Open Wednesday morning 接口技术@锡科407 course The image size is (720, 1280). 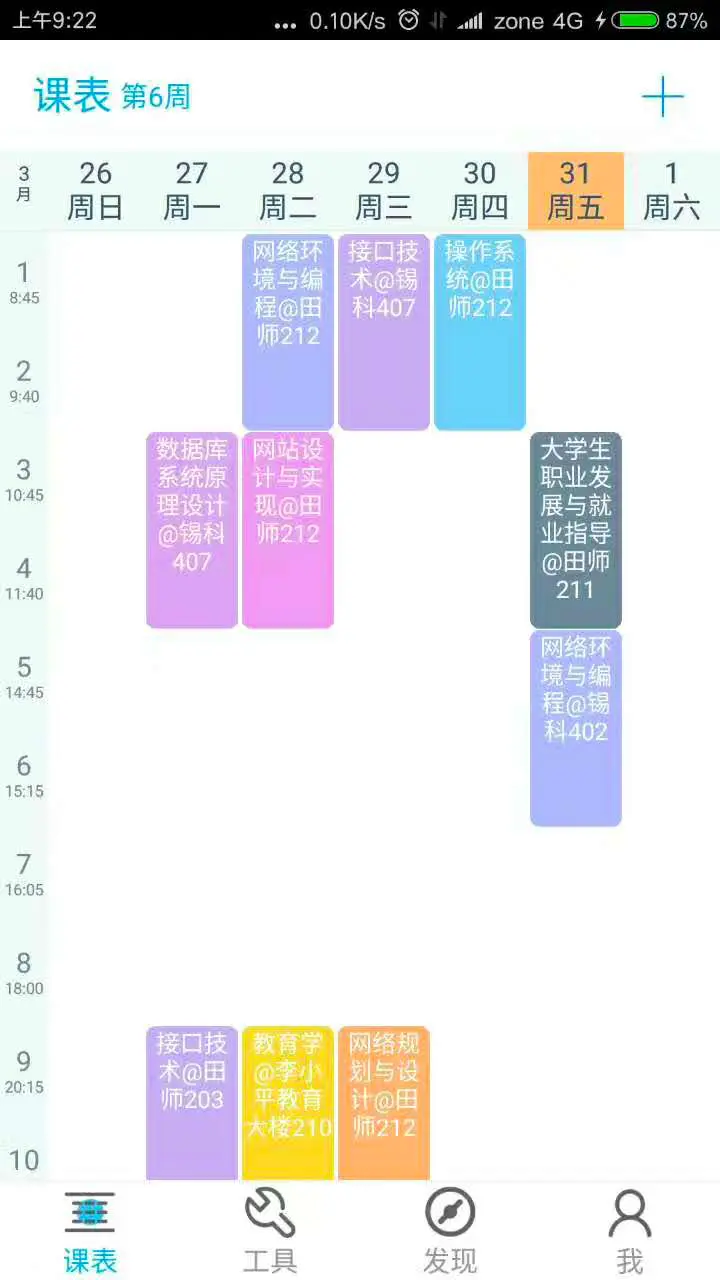coord(384,332)
